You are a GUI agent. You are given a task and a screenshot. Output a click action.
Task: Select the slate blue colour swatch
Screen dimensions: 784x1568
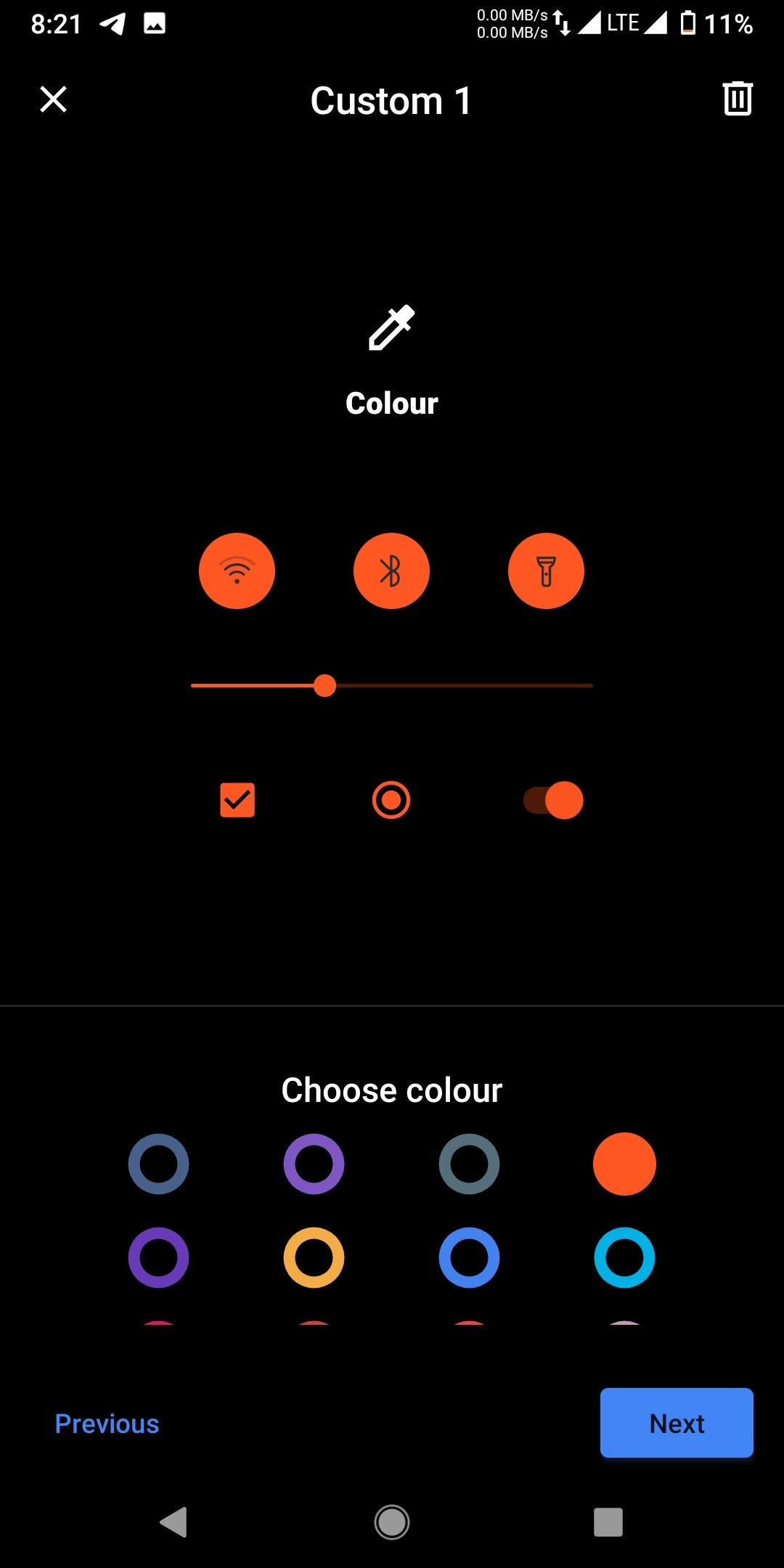pos(159,1164)
